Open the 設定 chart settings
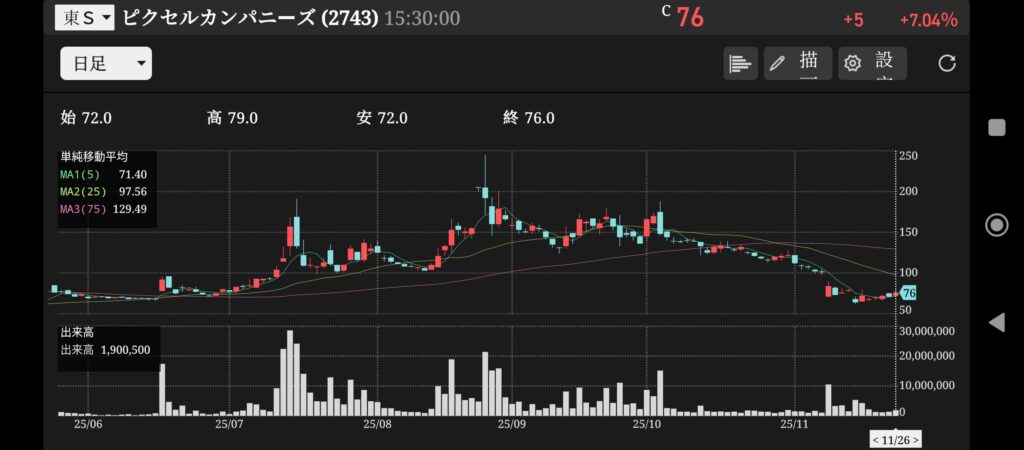This screenshot has height=450, width=1024. (872, 63)
